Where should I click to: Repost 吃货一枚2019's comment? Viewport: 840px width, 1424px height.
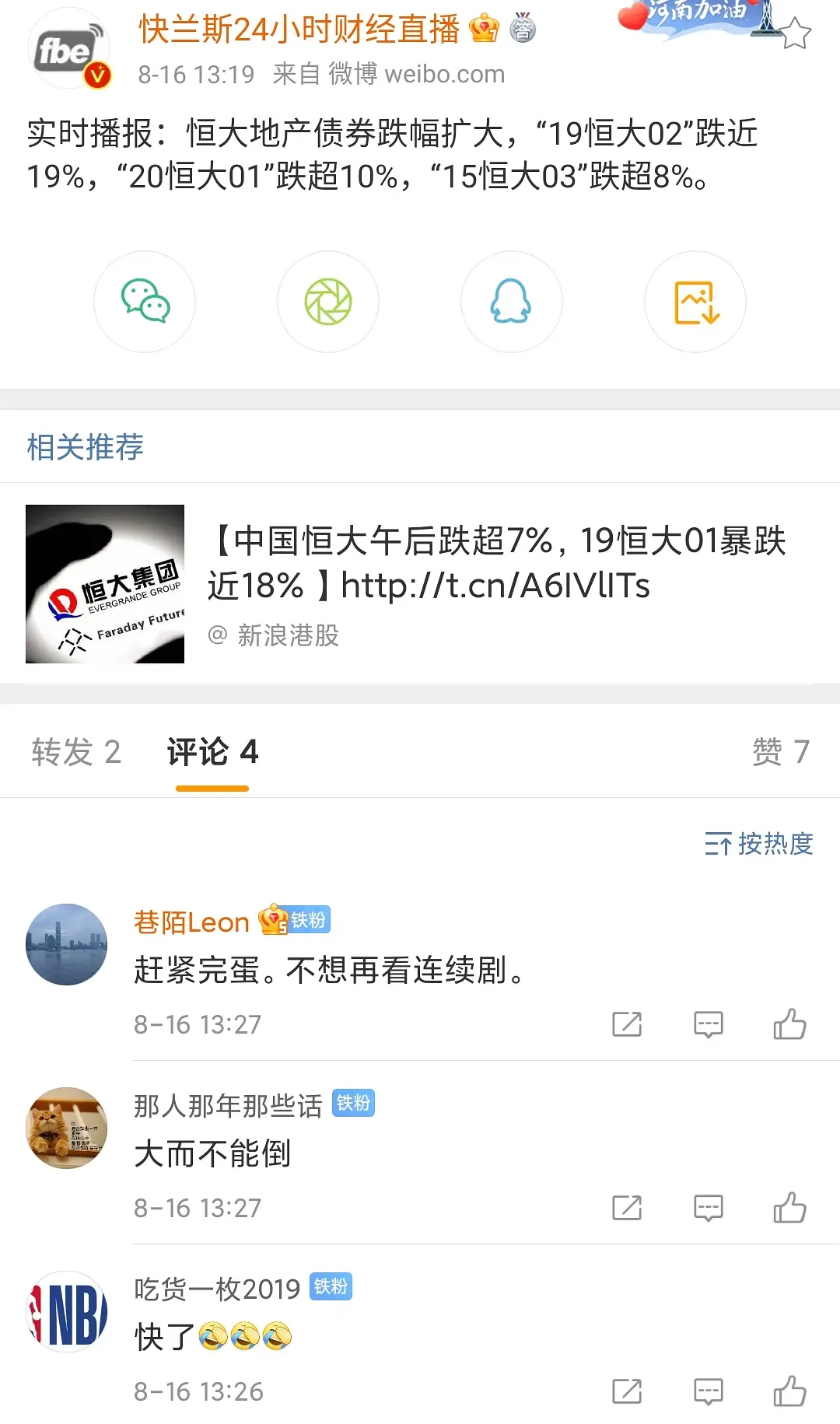click(x=627, y=1391)
